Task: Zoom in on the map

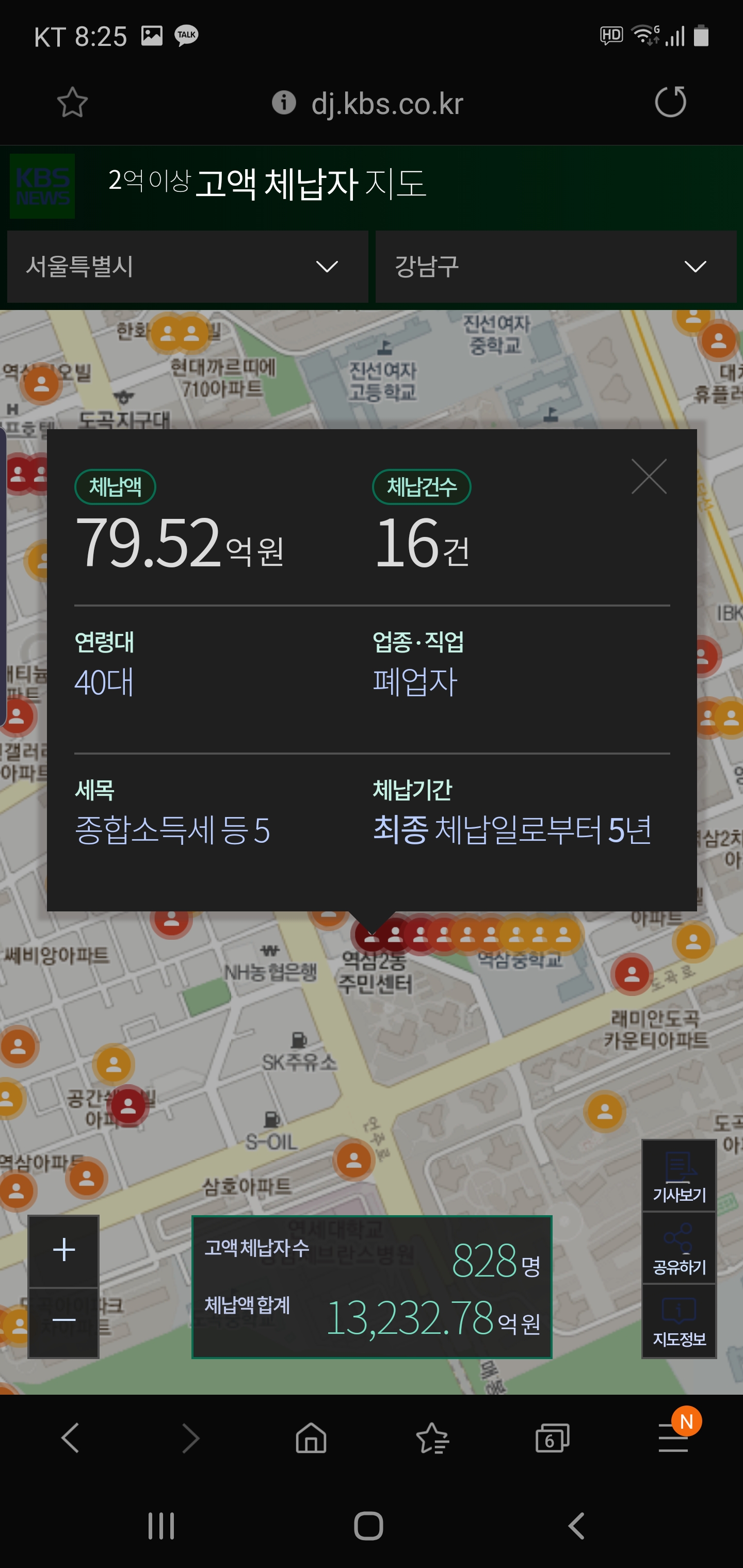Action: (64, 1250)
